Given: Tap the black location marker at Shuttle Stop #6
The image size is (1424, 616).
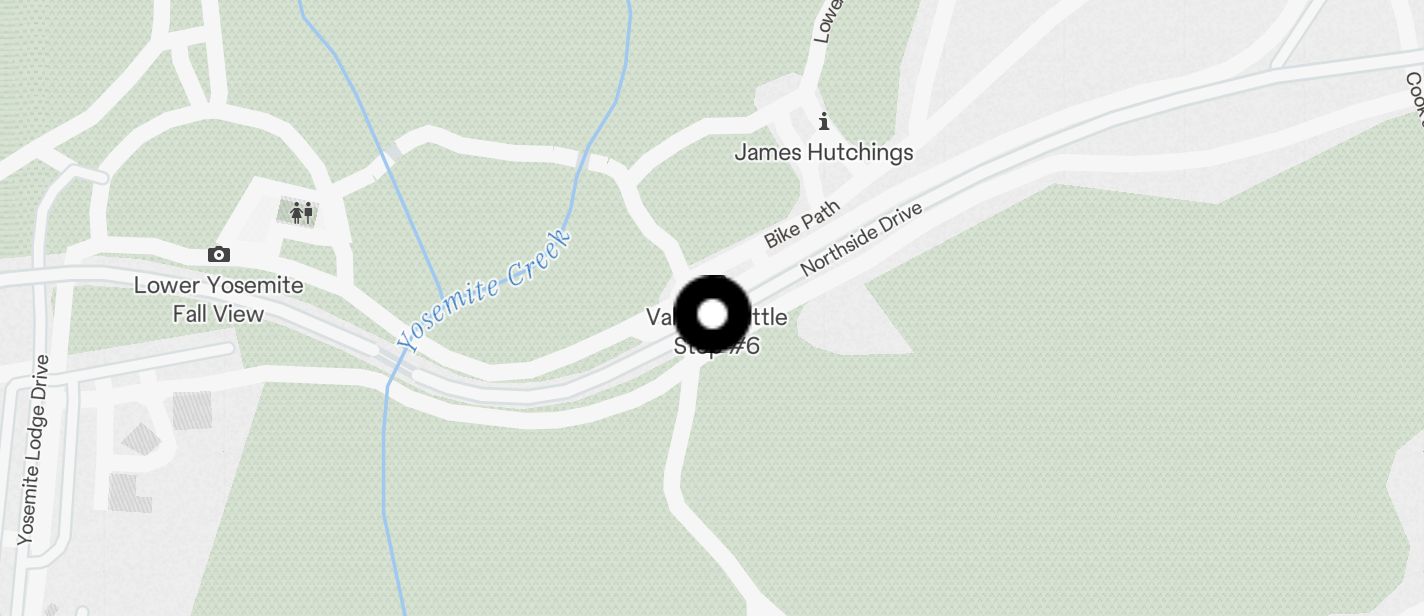Looking at the screenshot, I should pos(712,314).
